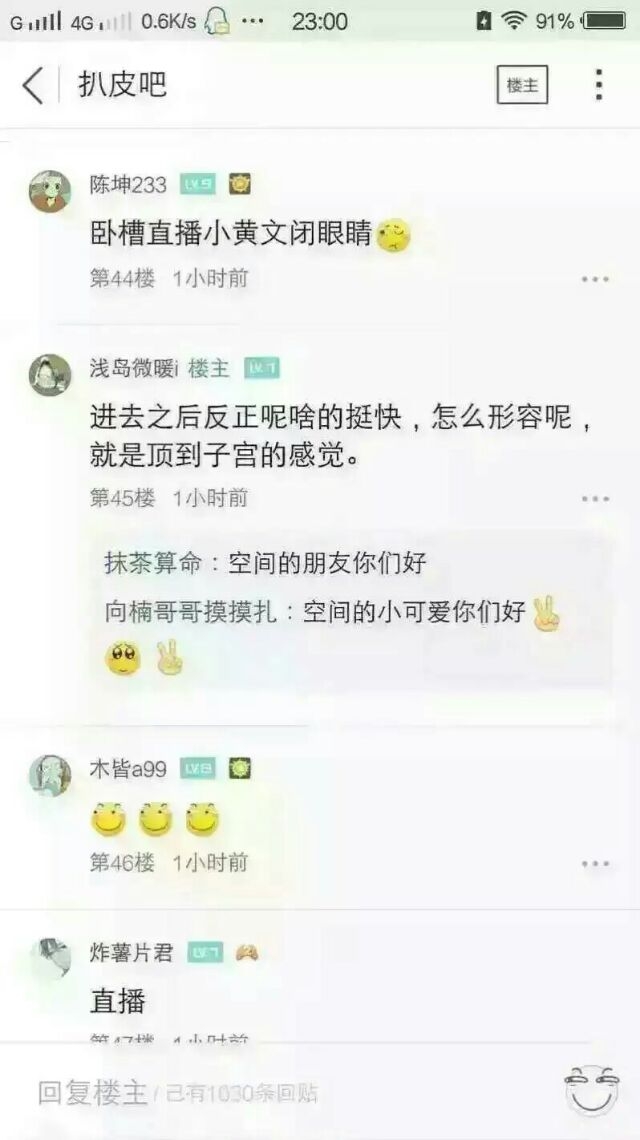This screenshot has height=1140, width=640.
Task: Go back from 扒皮吧 thread
Action: pos(33,86)
